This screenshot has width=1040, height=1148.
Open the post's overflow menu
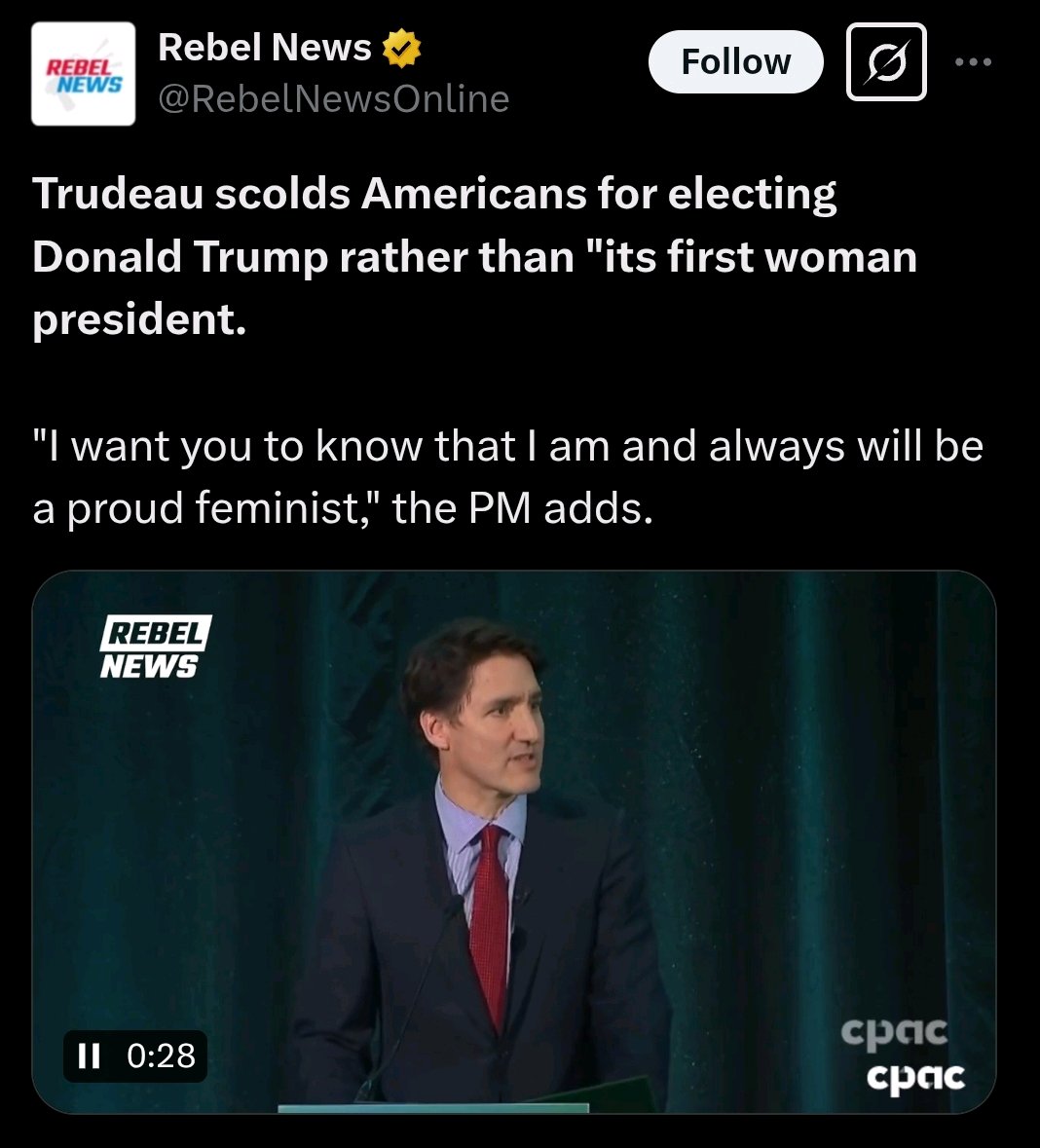click(973, 62)
